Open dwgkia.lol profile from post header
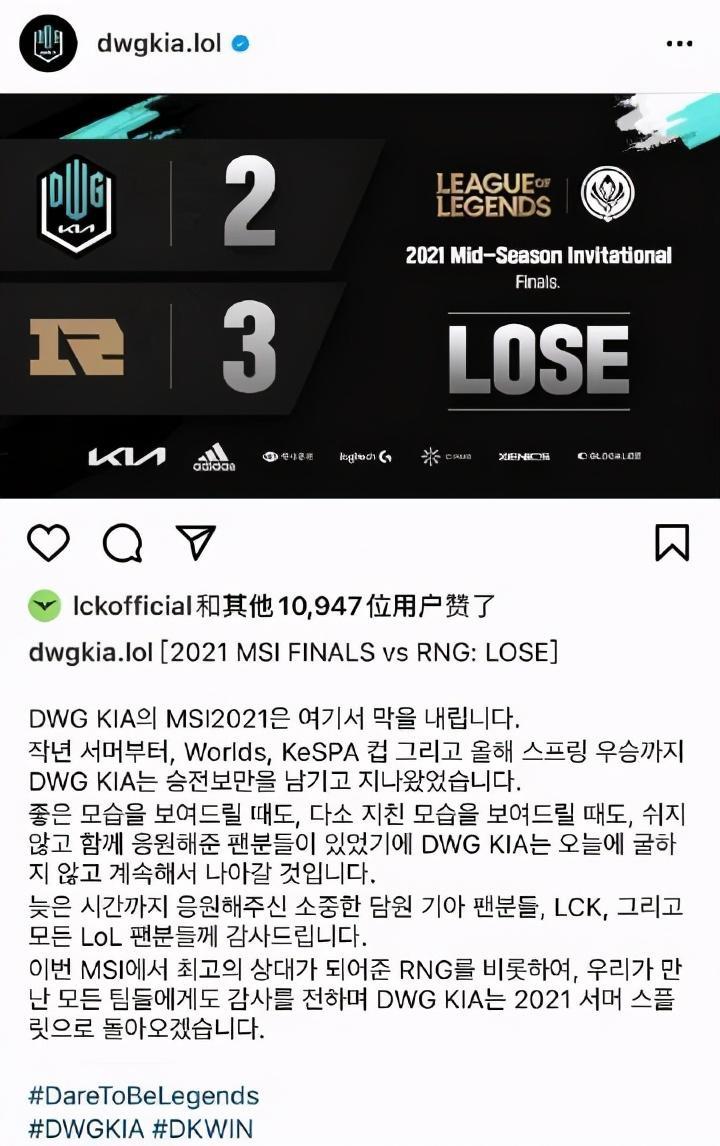 click(158, 44)
